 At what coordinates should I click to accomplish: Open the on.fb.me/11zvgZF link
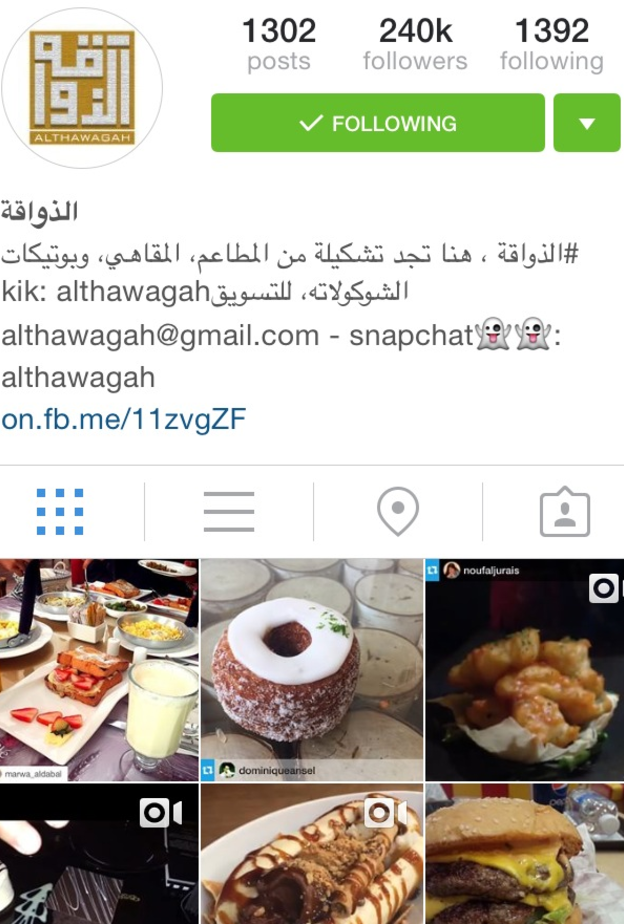tap(123, 418)
